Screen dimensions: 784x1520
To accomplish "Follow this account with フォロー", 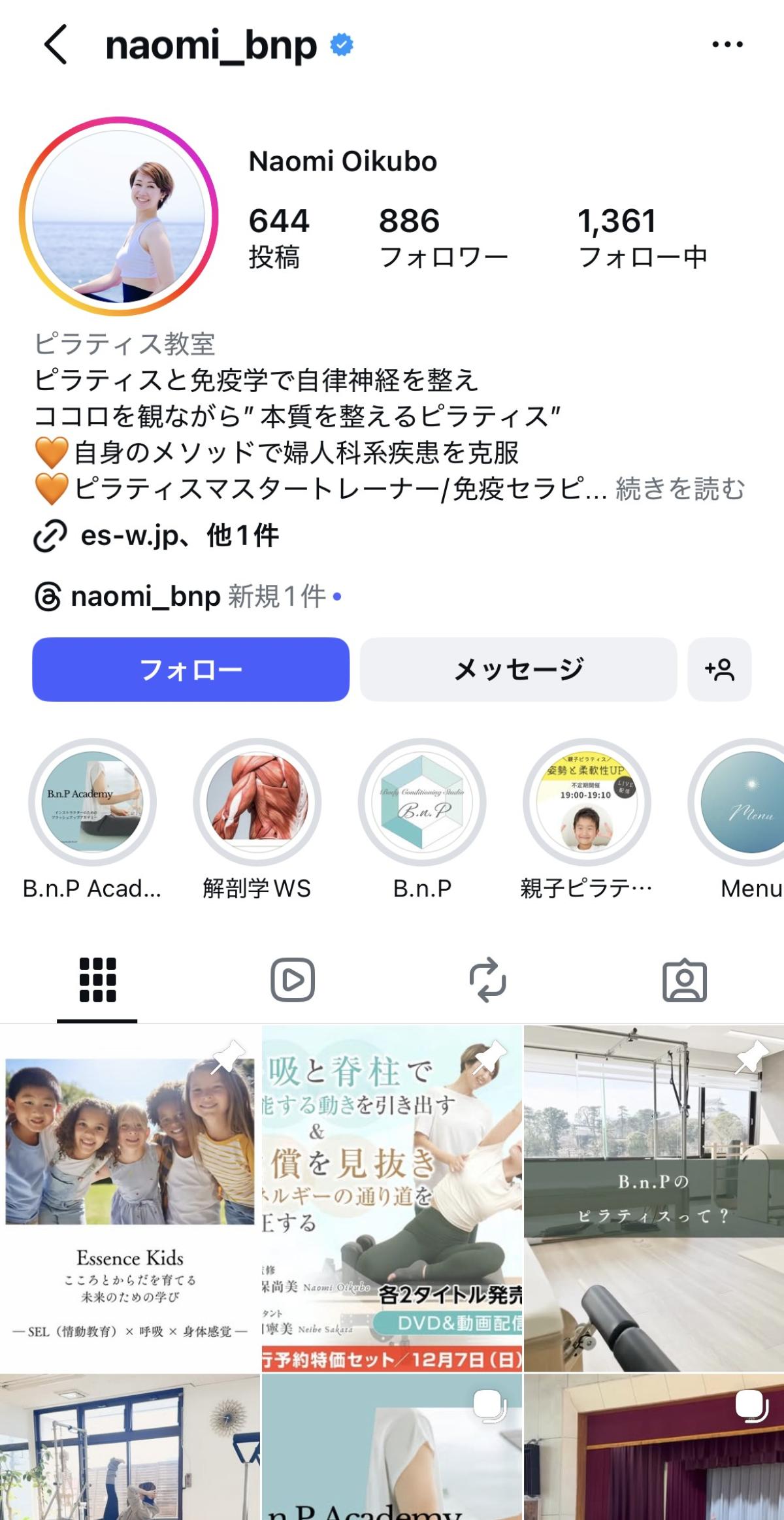I will point(191,669).
